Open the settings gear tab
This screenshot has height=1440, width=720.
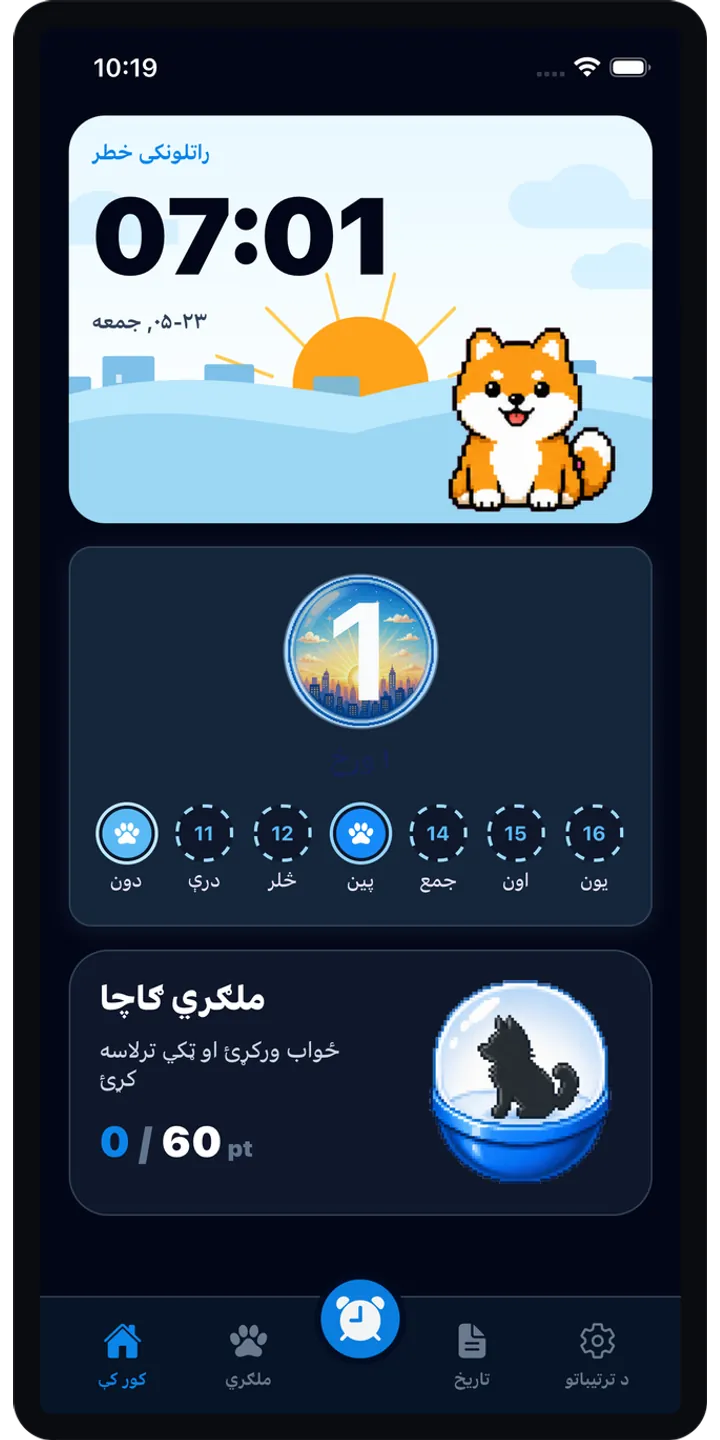(x=597, y=1356)
